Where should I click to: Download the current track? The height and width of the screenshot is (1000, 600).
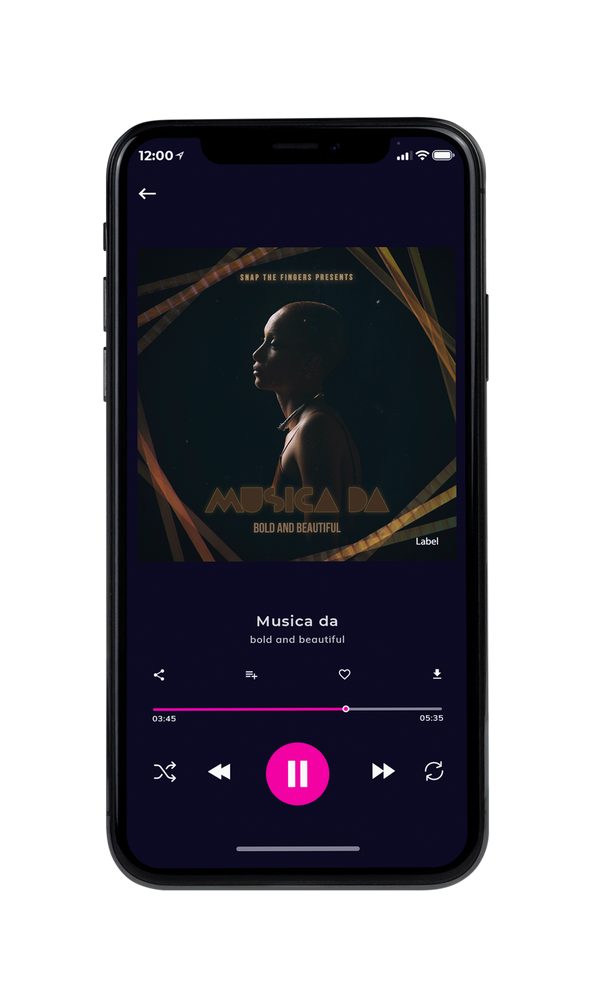437,674
